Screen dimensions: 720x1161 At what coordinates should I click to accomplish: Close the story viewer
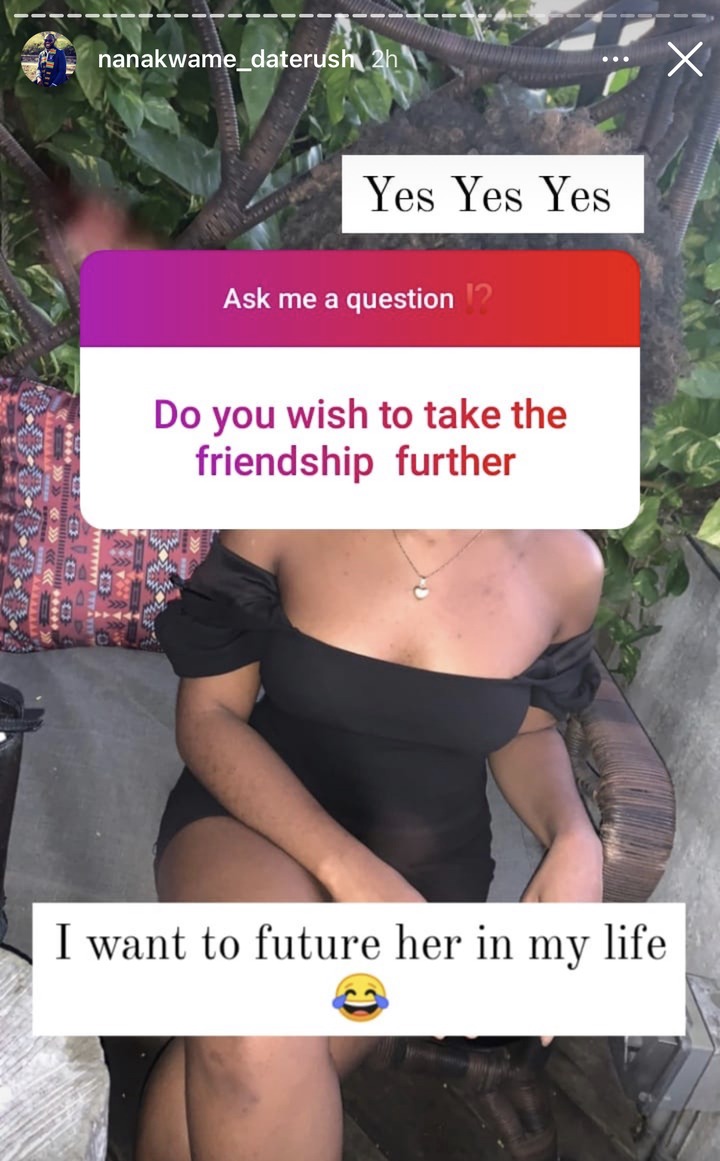(x=684, y=59)
